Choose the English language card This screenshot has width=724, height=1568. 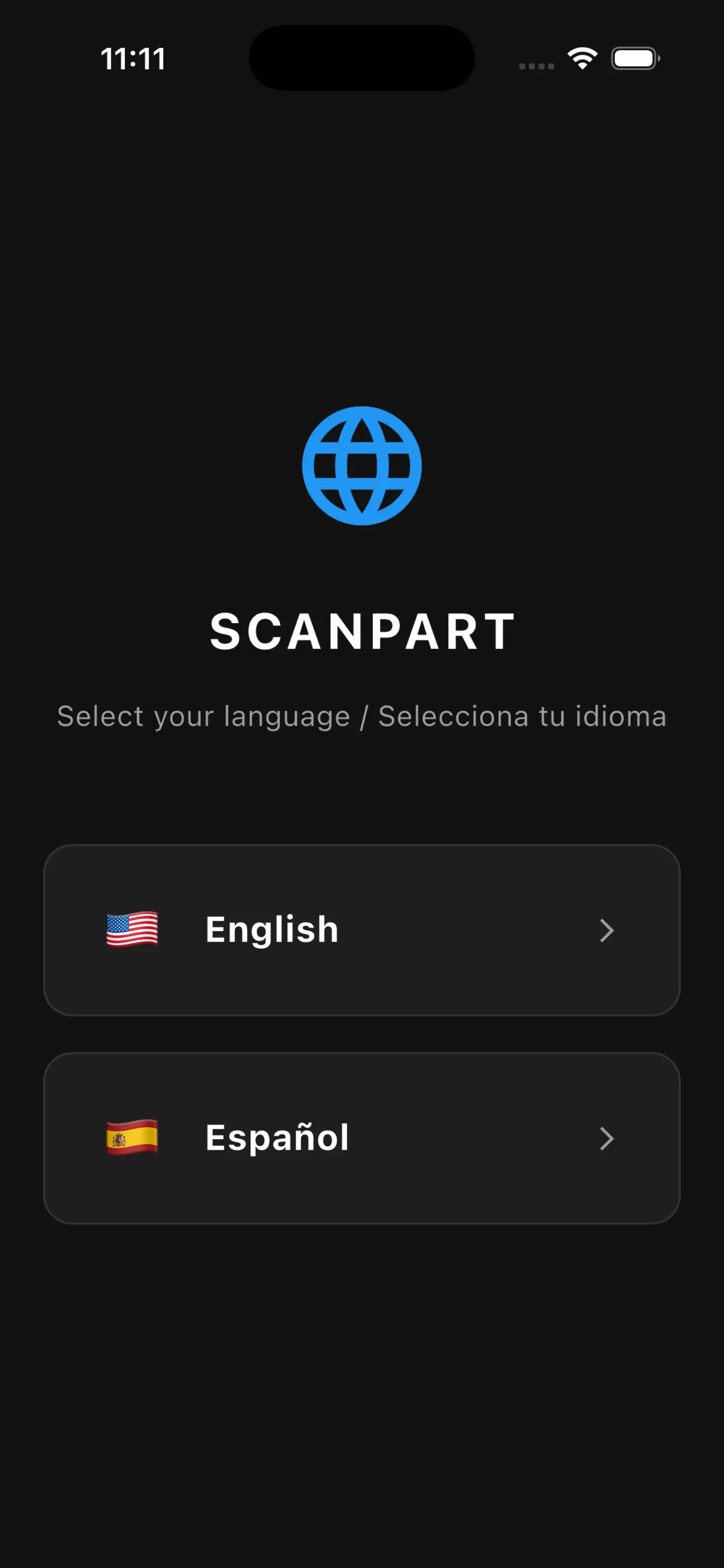pyautogui.click(x=361, y=930)
